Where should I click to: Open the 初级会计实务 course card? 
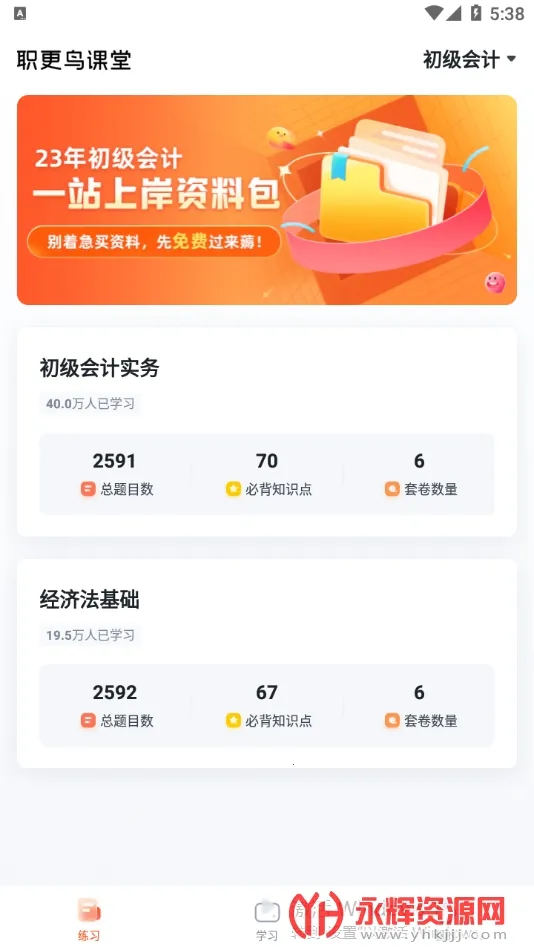tap(267, 432)
